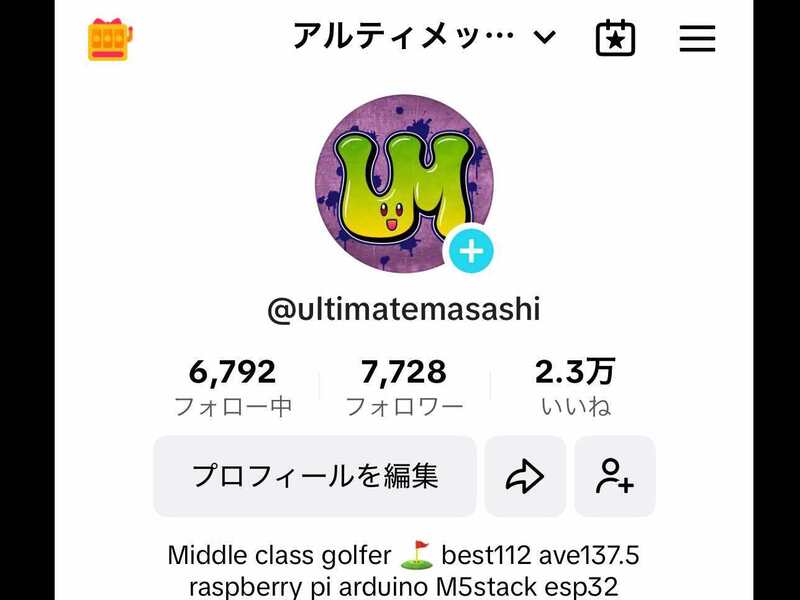Share this profile via arrow button
This screenshot has width=800, height=600.
click(x=525, y=476)
